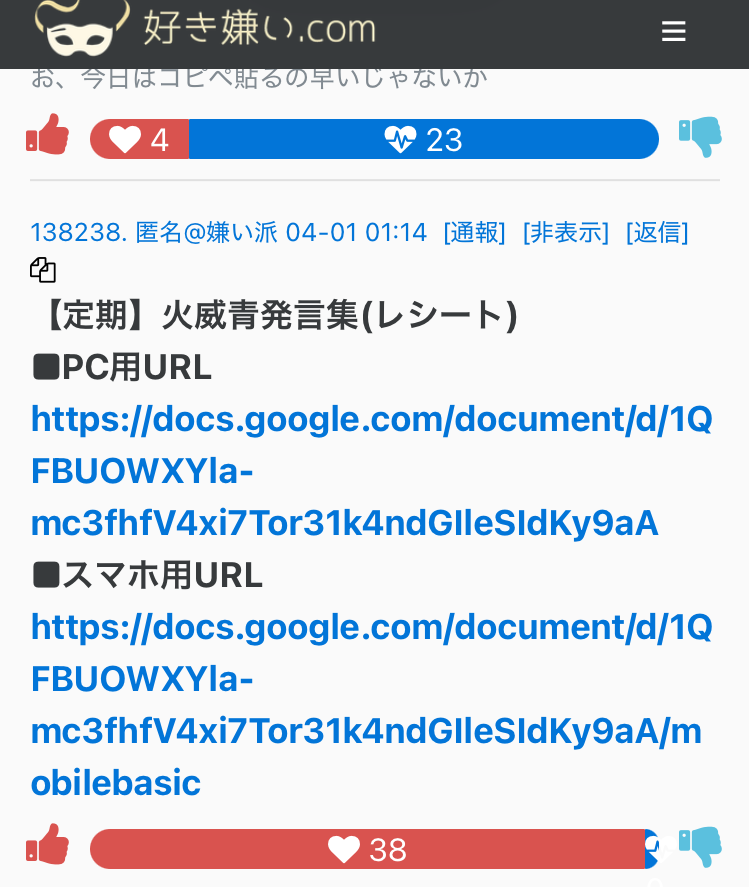The width and height of the screenshot is (749, 887).
Task: Reply to comment 138238 via 返信
Action: tap(657, 233)
